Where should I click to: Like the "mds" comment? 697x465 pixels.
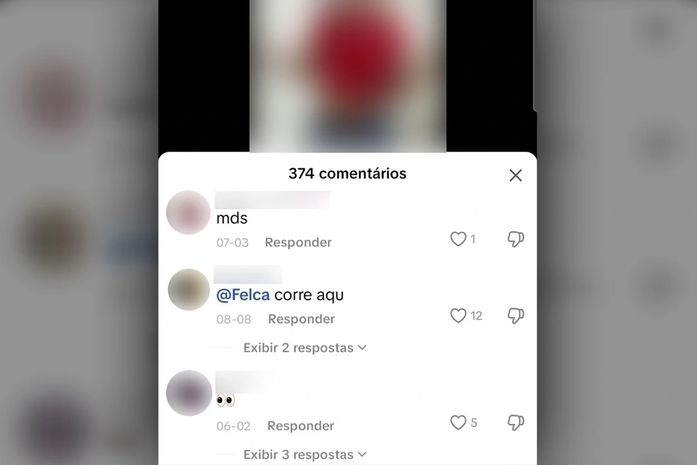[x=458, y=239]
